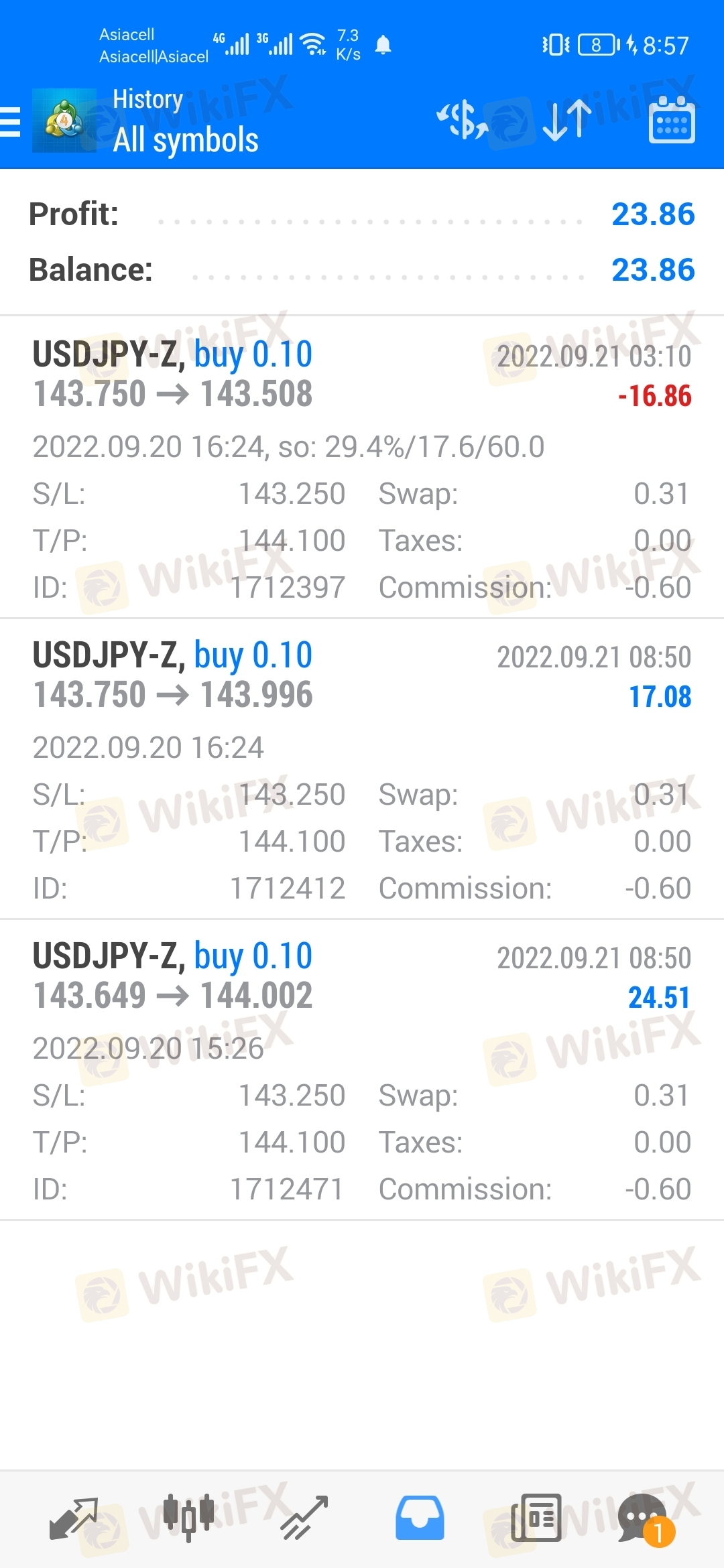Screen dimensions: 724x1568
Task: Switch to the News tab
Action: click(536, 1518)
